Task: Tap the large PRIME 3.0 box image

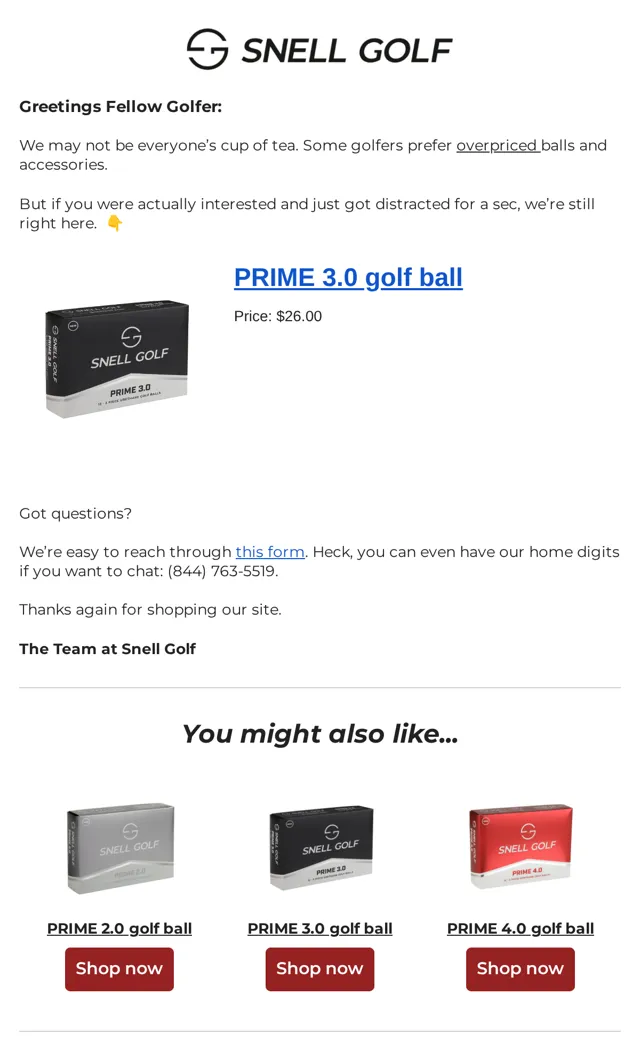Action: (x=117, y=359)
